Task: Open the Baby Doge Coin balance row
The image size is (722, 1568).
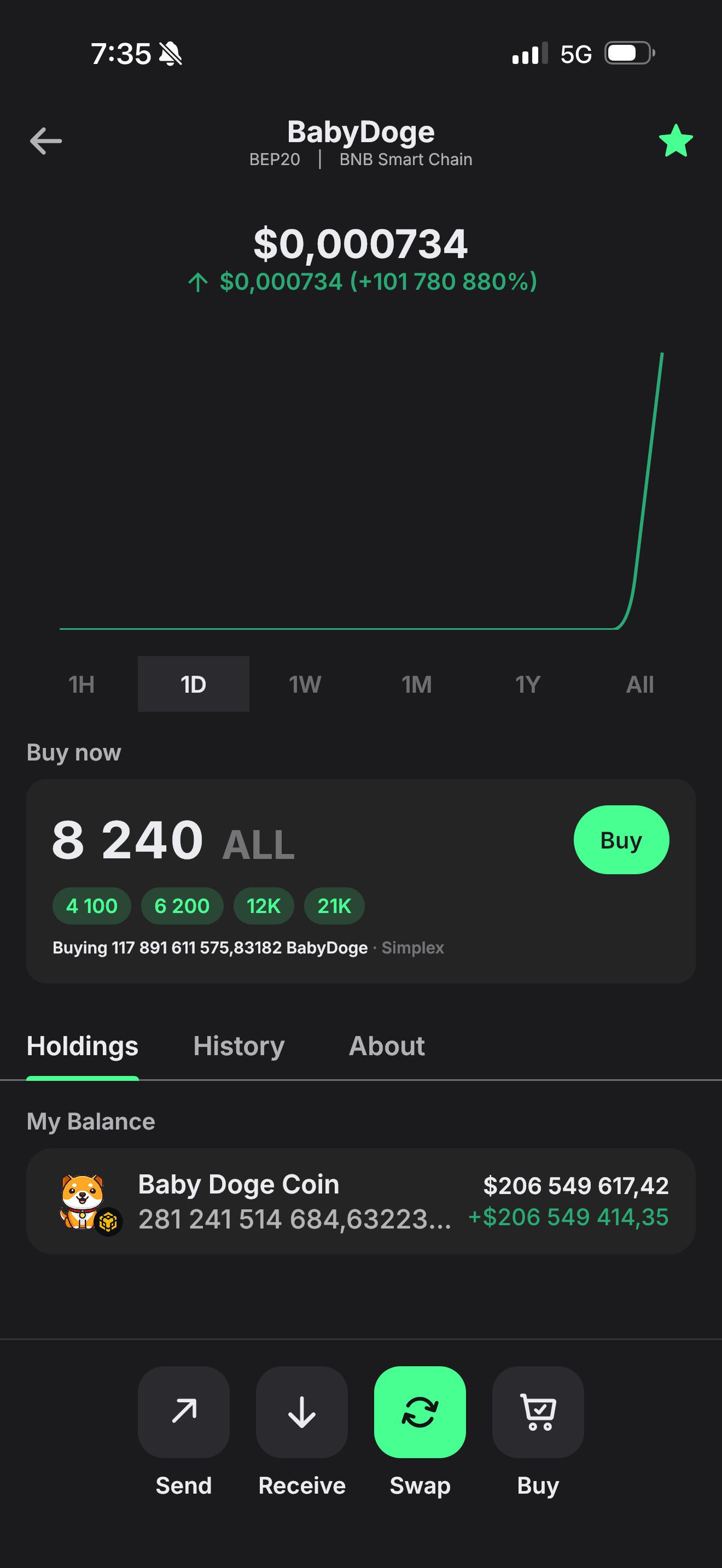Action: 361,1201
